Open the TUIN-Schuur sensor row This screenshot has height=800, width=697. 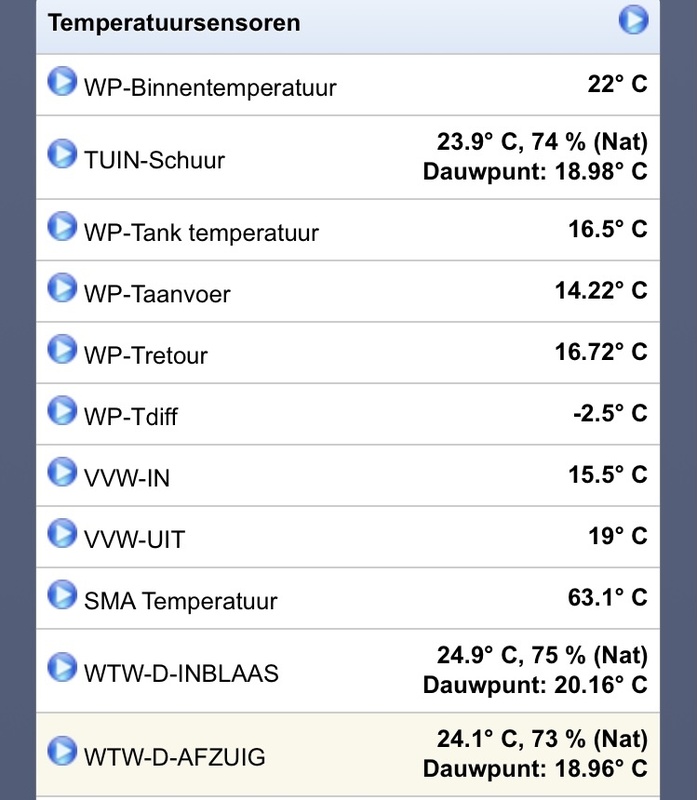[347, 157]
